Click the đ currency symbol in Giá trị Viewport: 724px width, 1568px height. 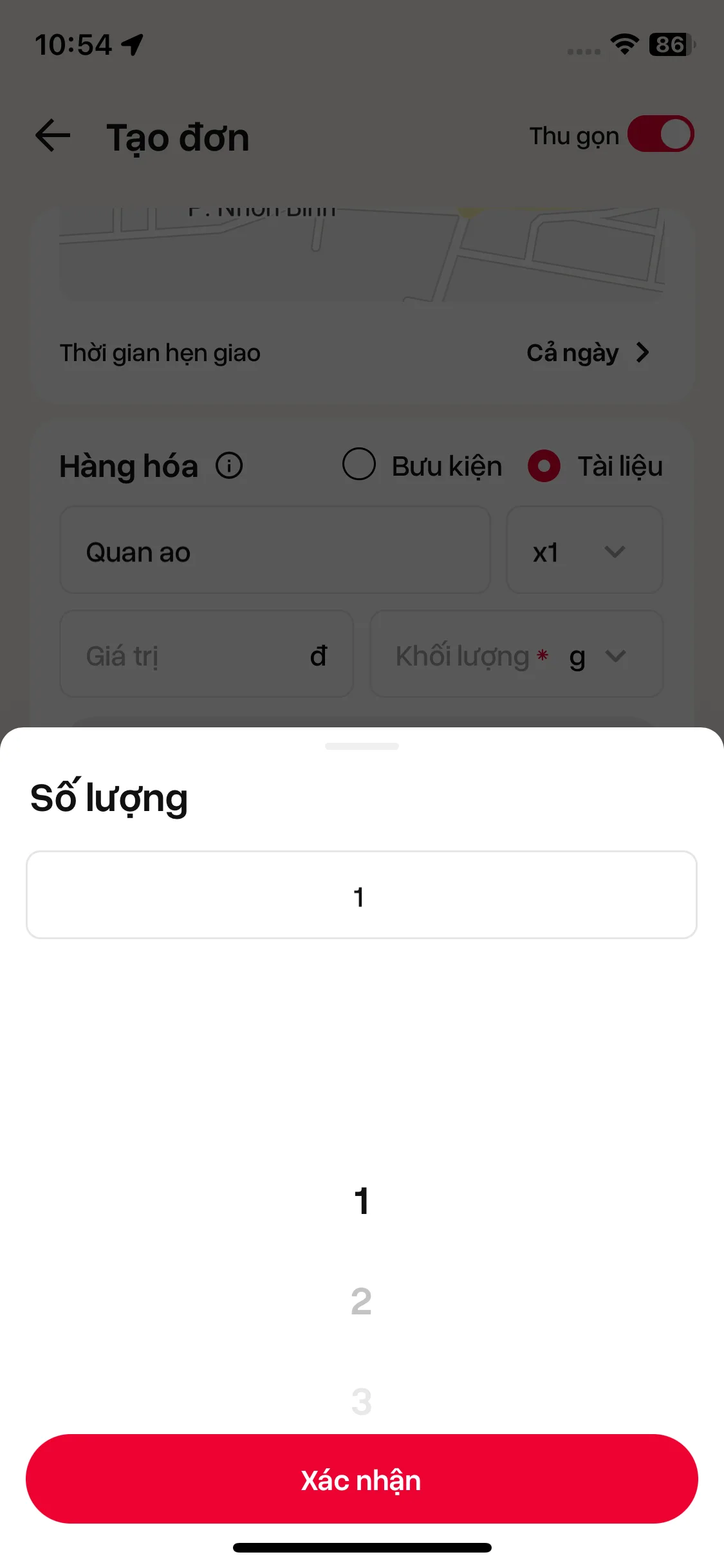click(x=317, y=655)
